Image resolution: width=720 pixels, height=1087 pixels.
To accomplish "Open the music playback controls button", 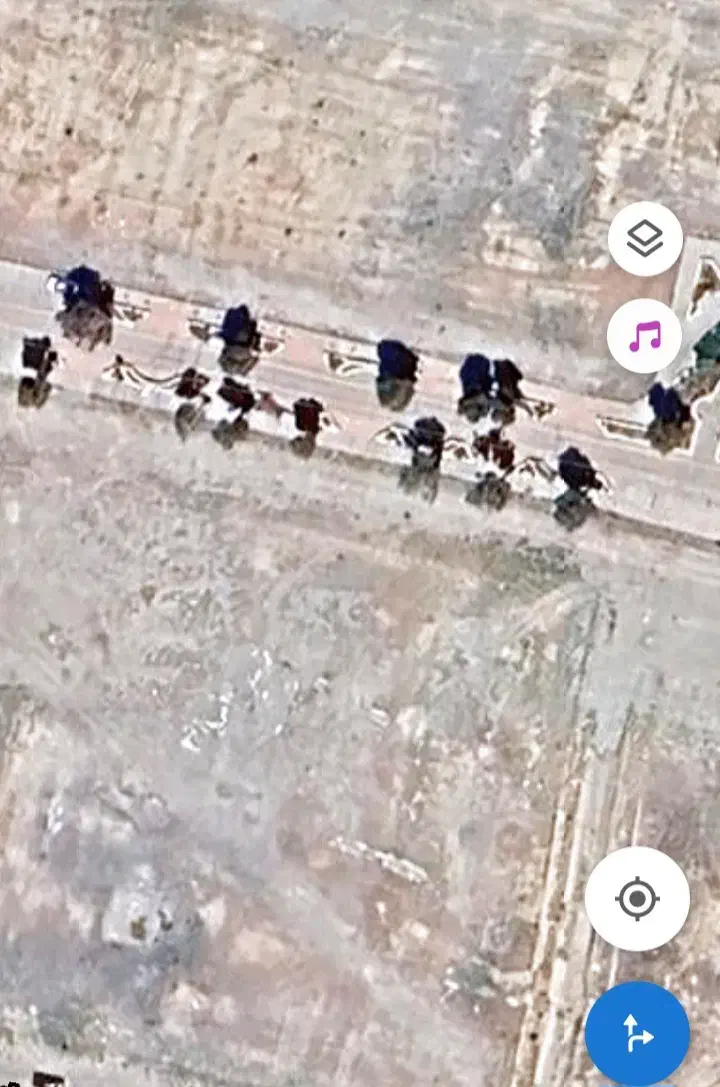I will (x=644, y=336).
